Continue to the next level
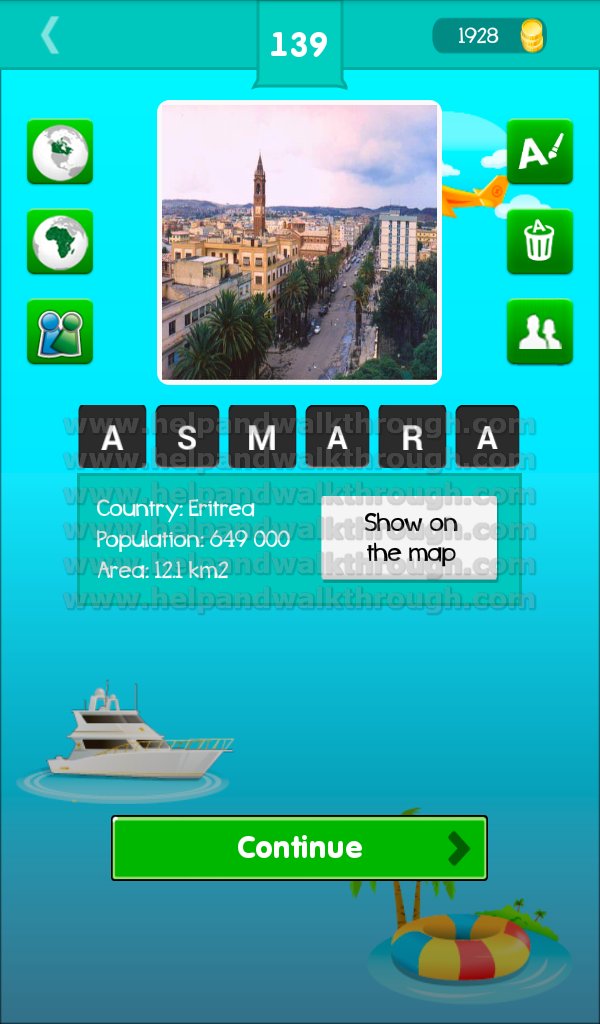 click(300, 848)
